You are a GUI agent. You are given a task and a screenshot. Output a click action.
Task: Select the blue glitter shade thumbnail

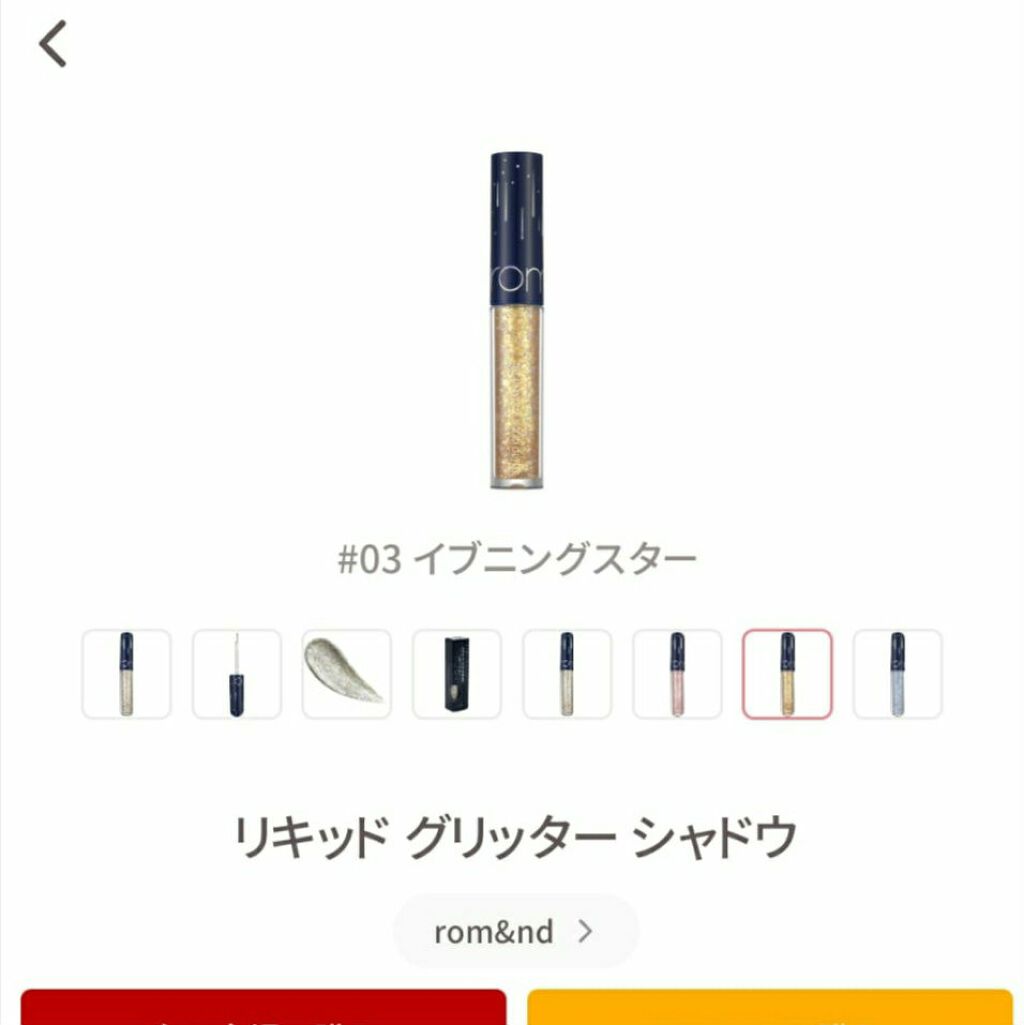[899, 671]
